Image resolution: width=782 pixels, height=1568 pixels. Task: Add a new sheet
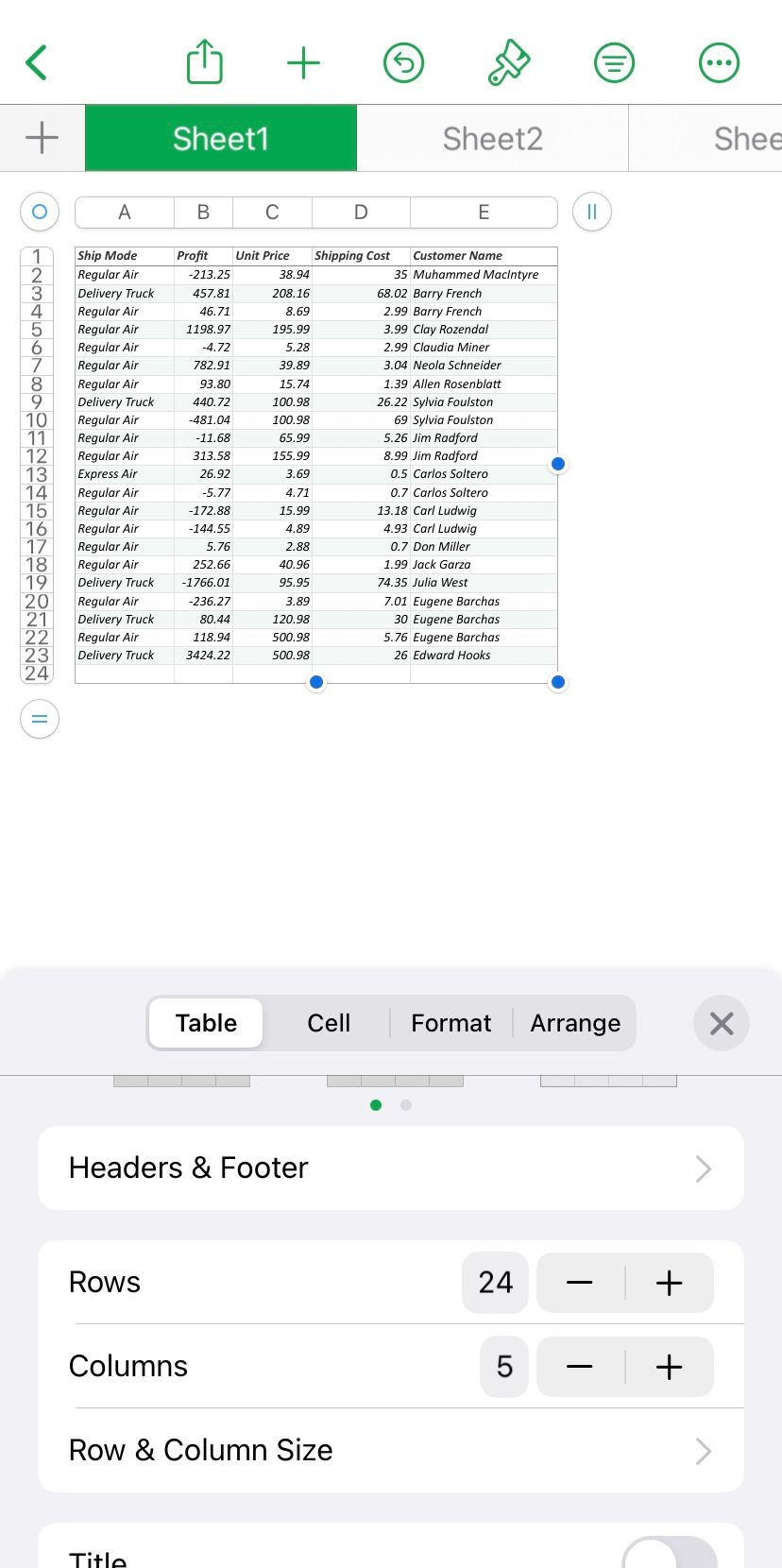pyautogui.click(x=42, y=138)
